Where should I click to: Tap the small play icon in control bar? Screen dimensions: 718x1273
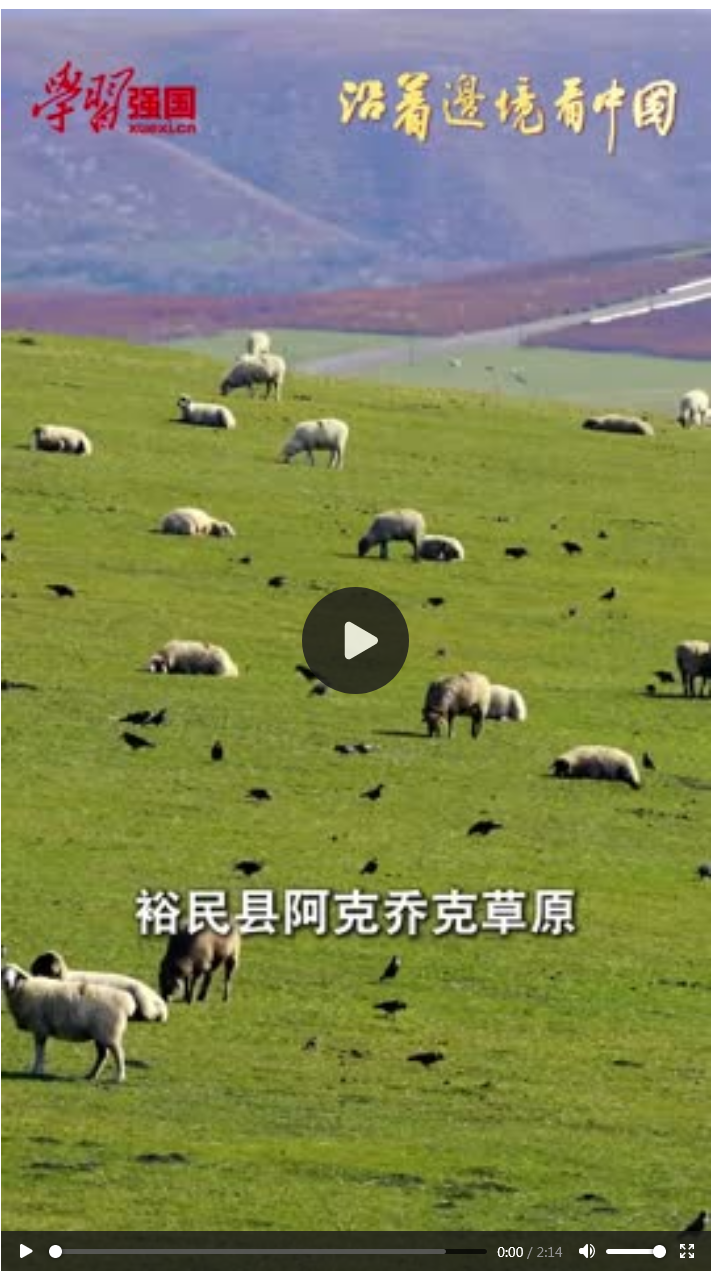(26, 1251)
